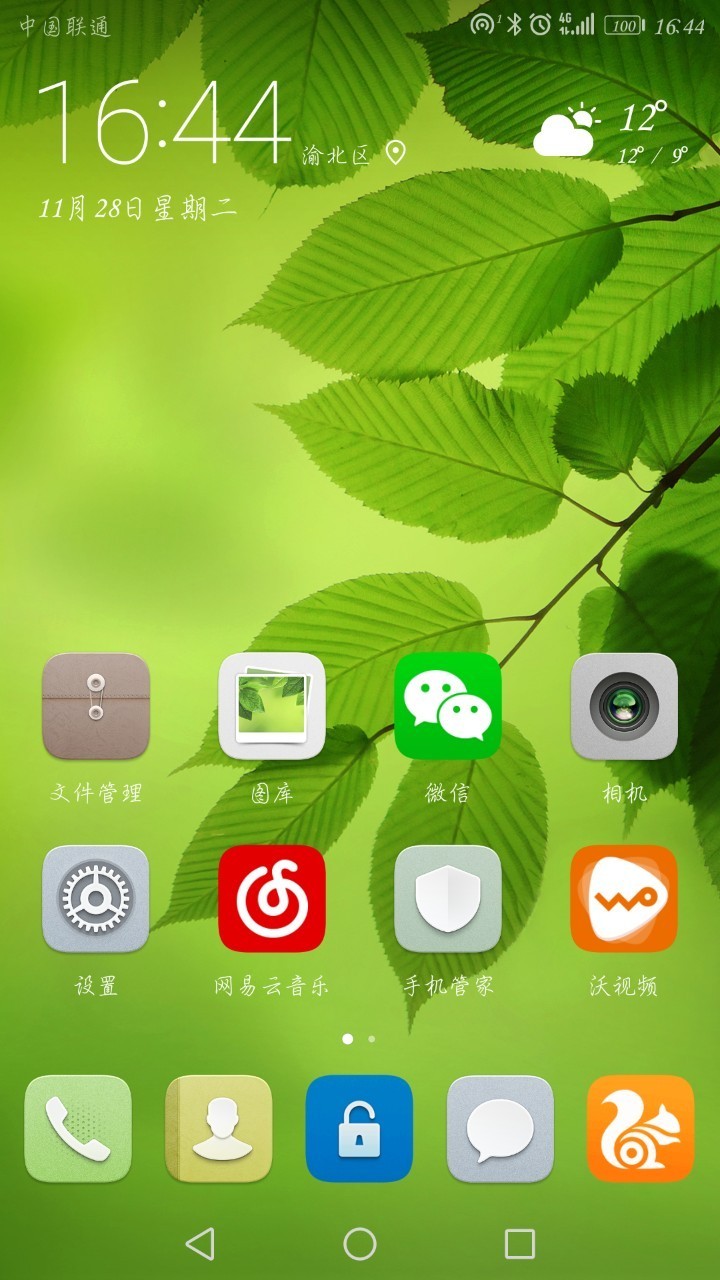Launch 网易云音乐 music app
Image resolution: width=720 pixels, height=1280 pixels.
[272, 899]
